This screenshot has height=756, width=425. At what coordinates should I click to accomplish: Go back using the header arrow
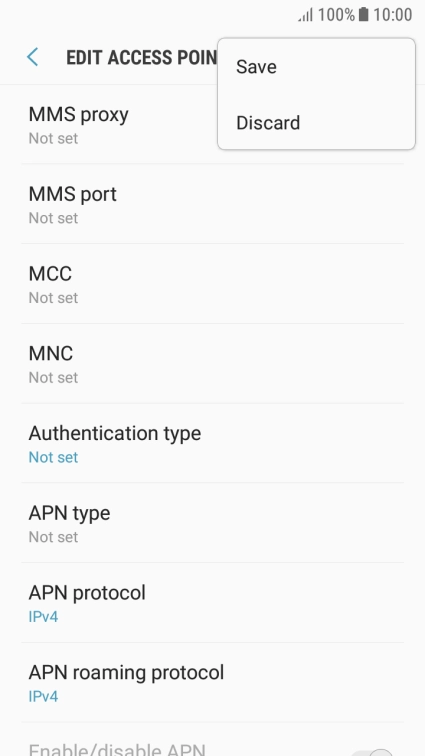(32, 57)
